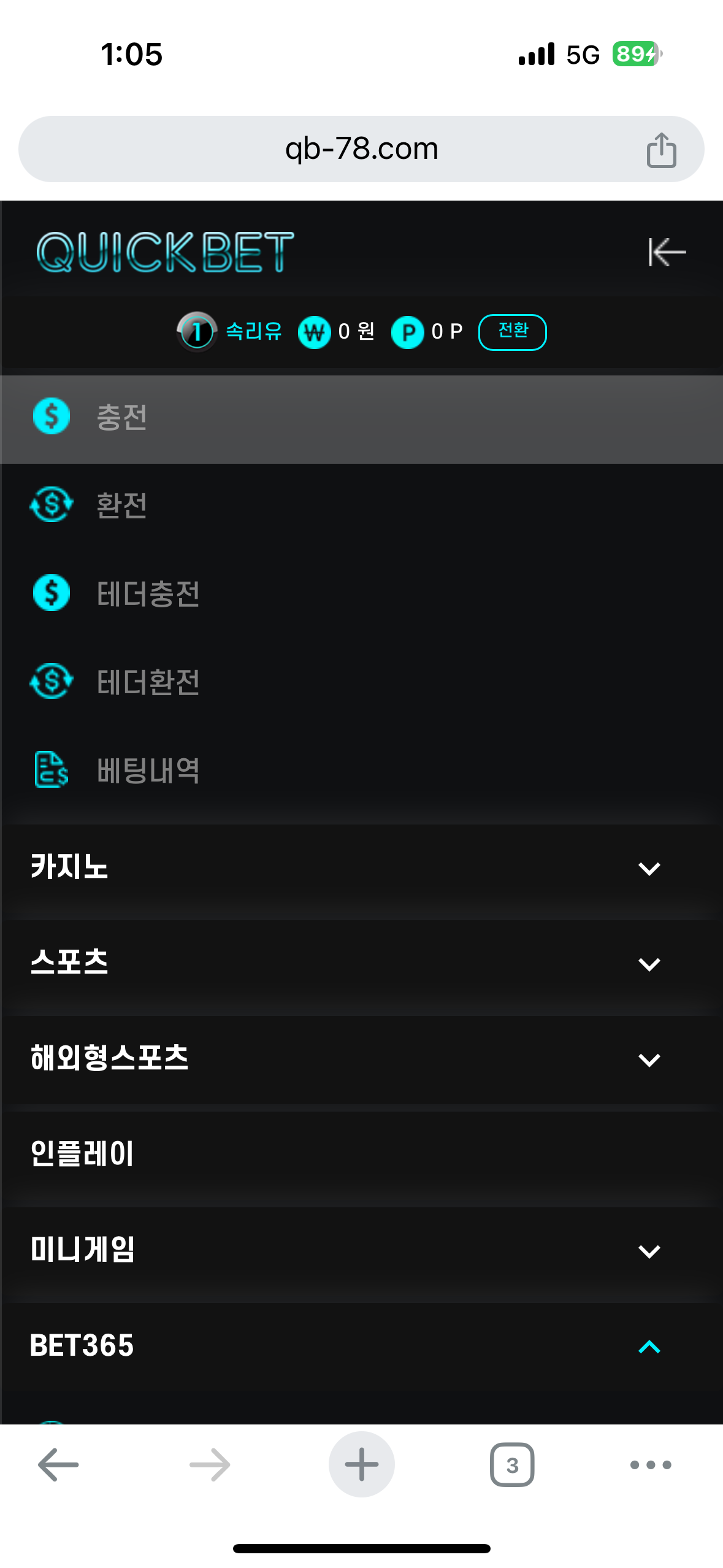The image size is (723, 1568).
Task: Go back to the previous browser page
Action: (58, 1464)
